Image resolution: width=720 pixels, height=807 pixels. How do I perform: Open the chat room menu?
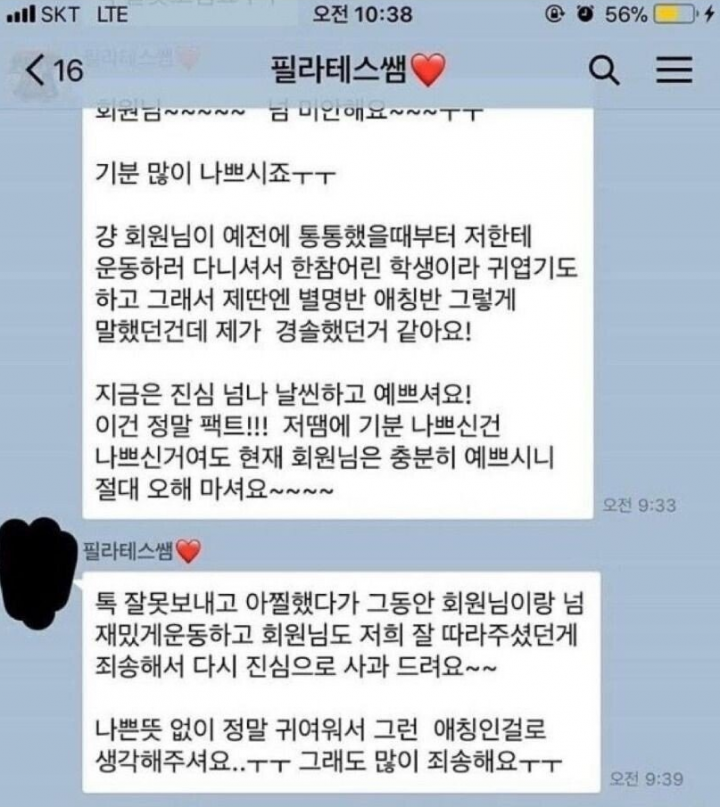(674, 69)
